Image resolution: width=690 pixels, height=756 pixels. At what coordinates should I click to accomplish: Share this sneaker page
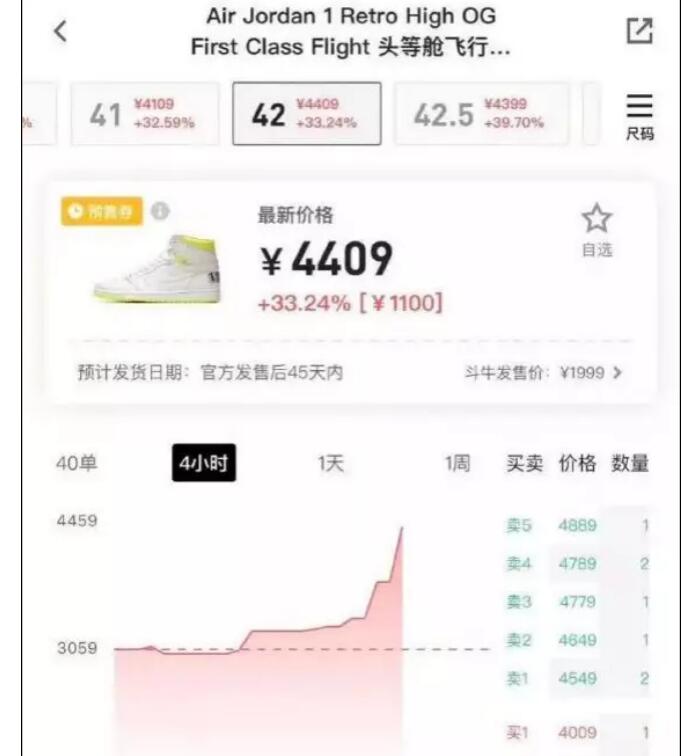639,31
